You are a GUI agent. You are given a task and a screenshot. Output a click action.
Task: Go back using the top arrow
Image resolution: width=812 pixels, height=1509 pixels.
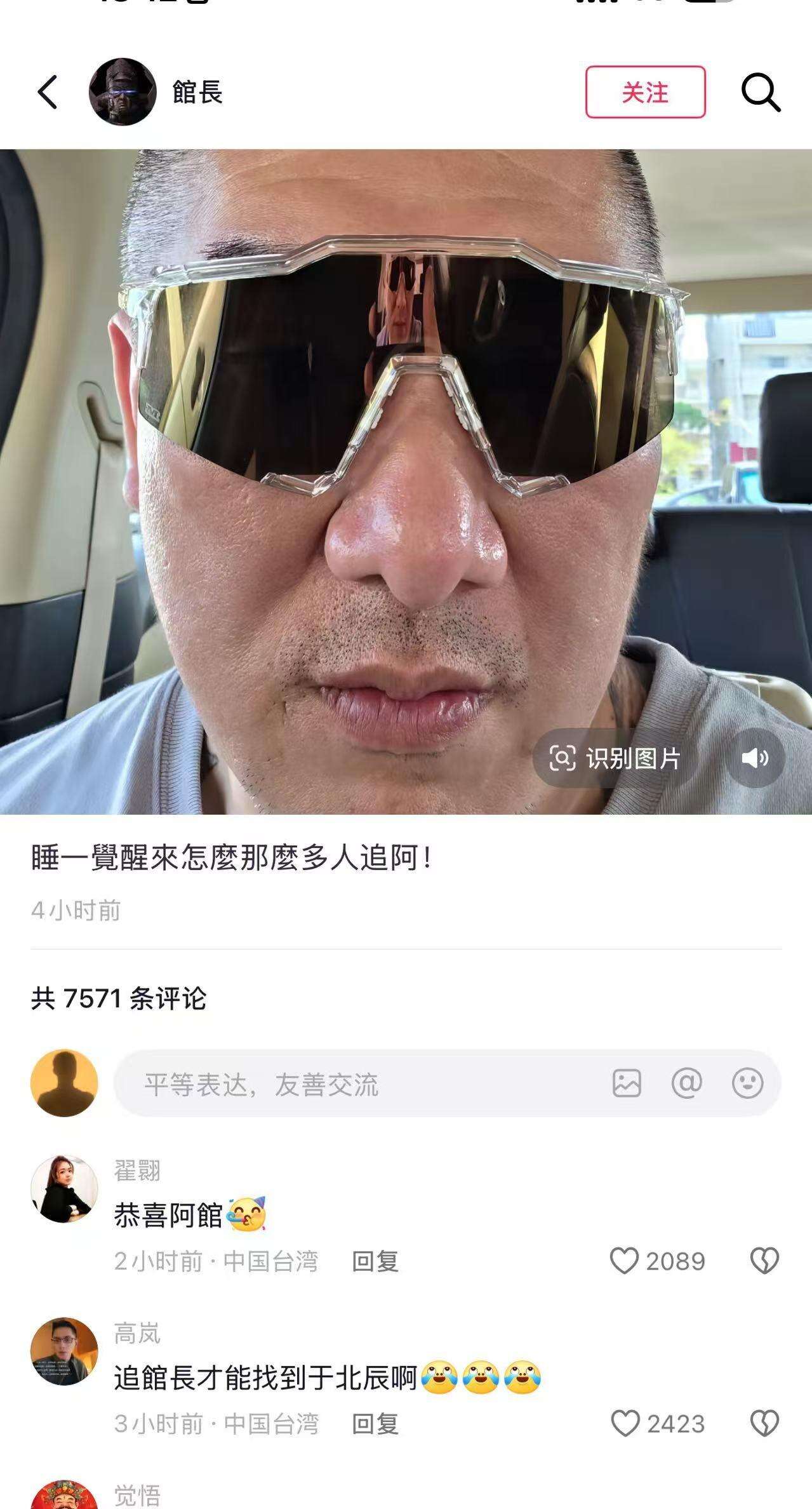[x=48, y=92]
